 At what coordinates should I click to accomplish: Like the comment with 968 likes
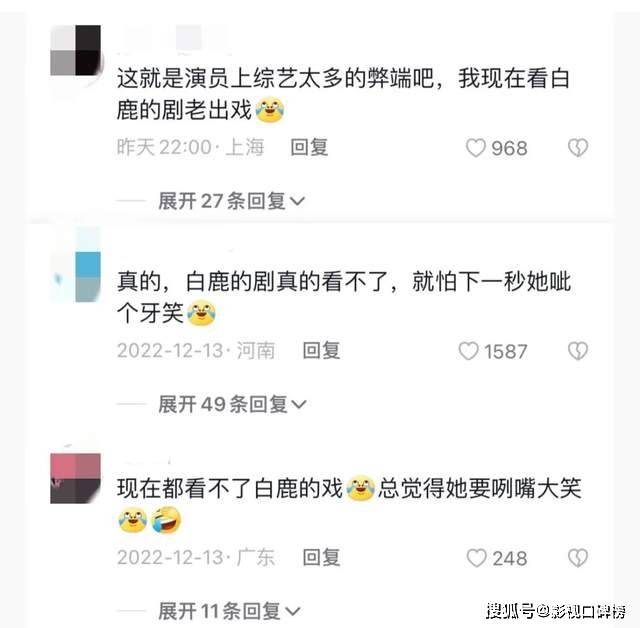coord(477,148)
